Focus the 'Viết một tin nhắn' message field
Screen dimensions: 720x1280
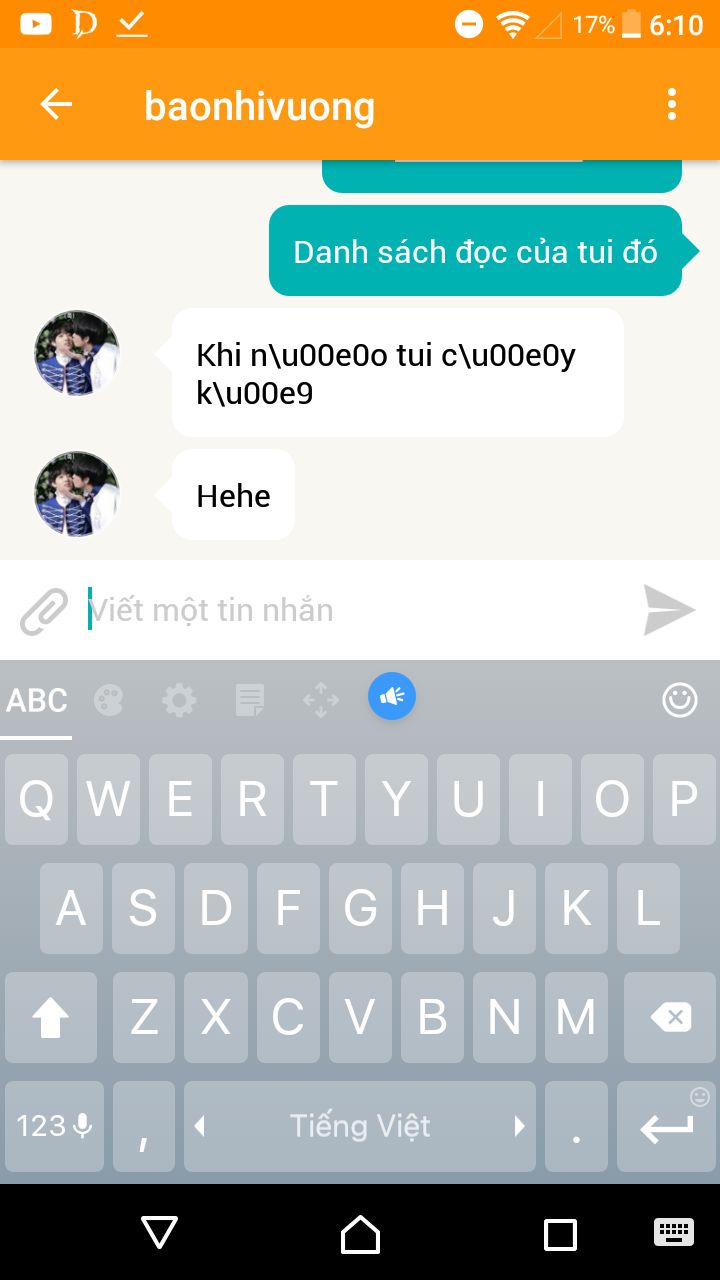tap(356, 610)
